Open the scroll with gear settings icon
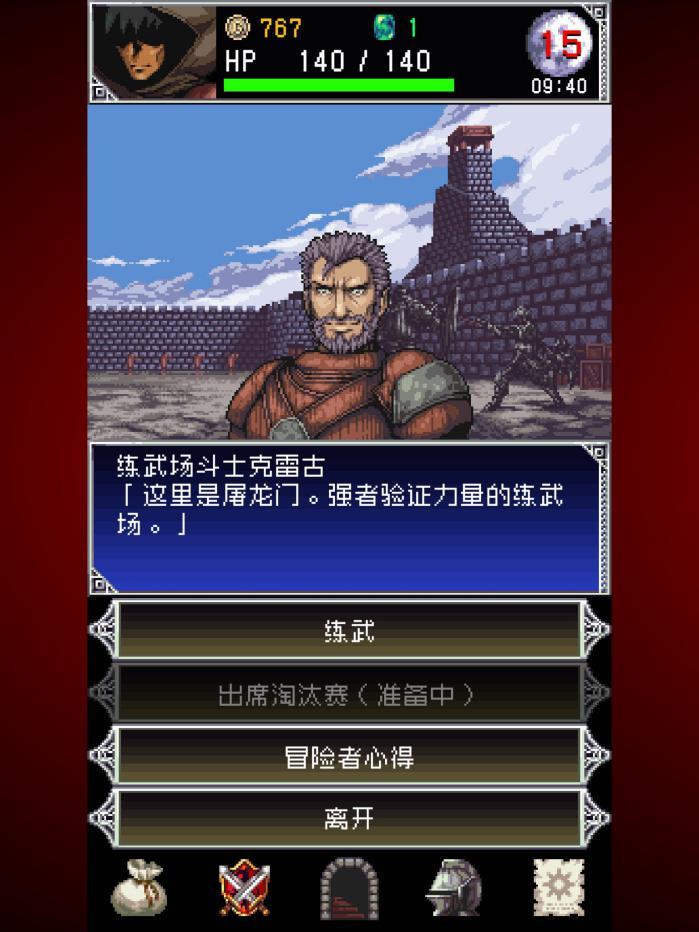Screen dimensions: 699x932 click(x=558, y=887)
